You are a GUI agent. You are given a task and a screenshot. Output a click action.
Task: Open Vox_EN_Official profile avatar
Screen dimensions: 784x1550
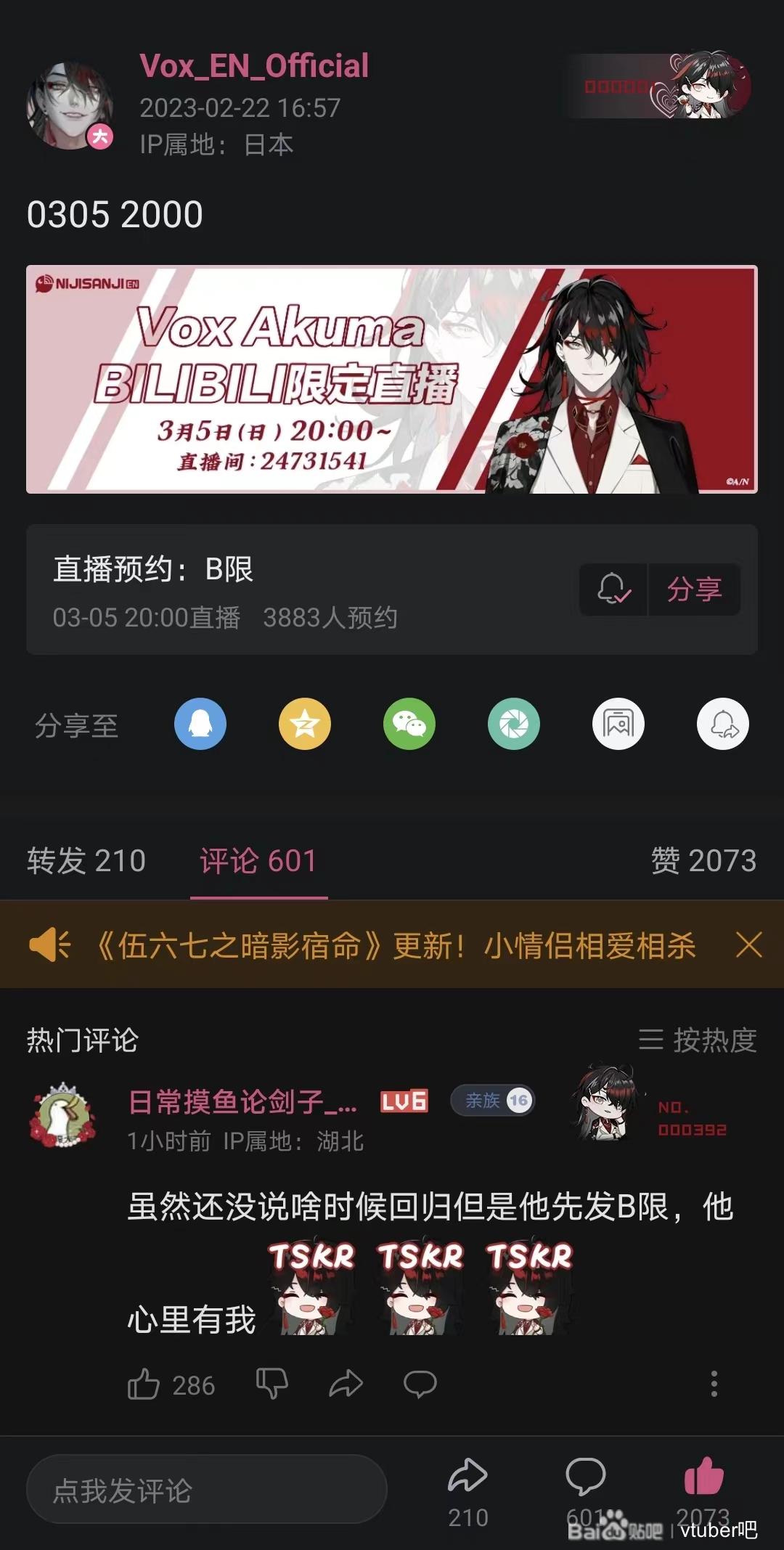69,106
